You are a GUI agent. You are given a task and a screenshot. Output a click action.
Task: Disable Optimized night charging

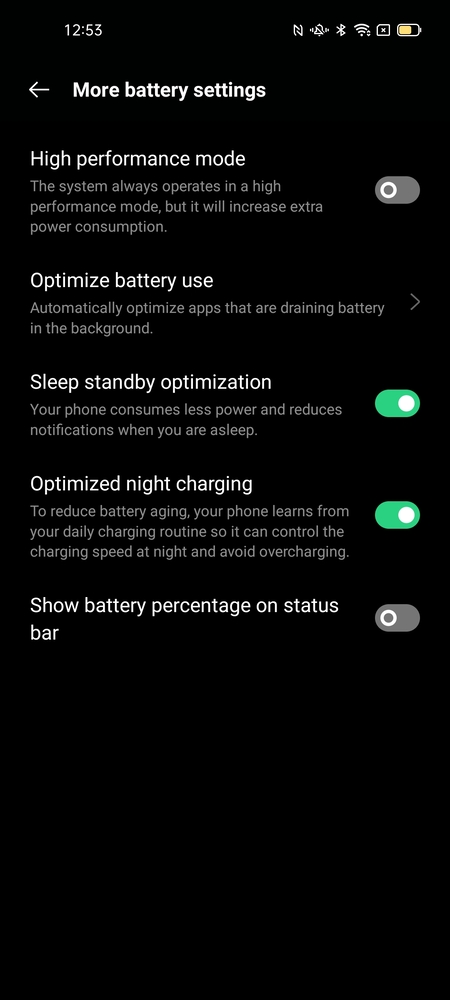pyautogui.click(x=397, y=515)
